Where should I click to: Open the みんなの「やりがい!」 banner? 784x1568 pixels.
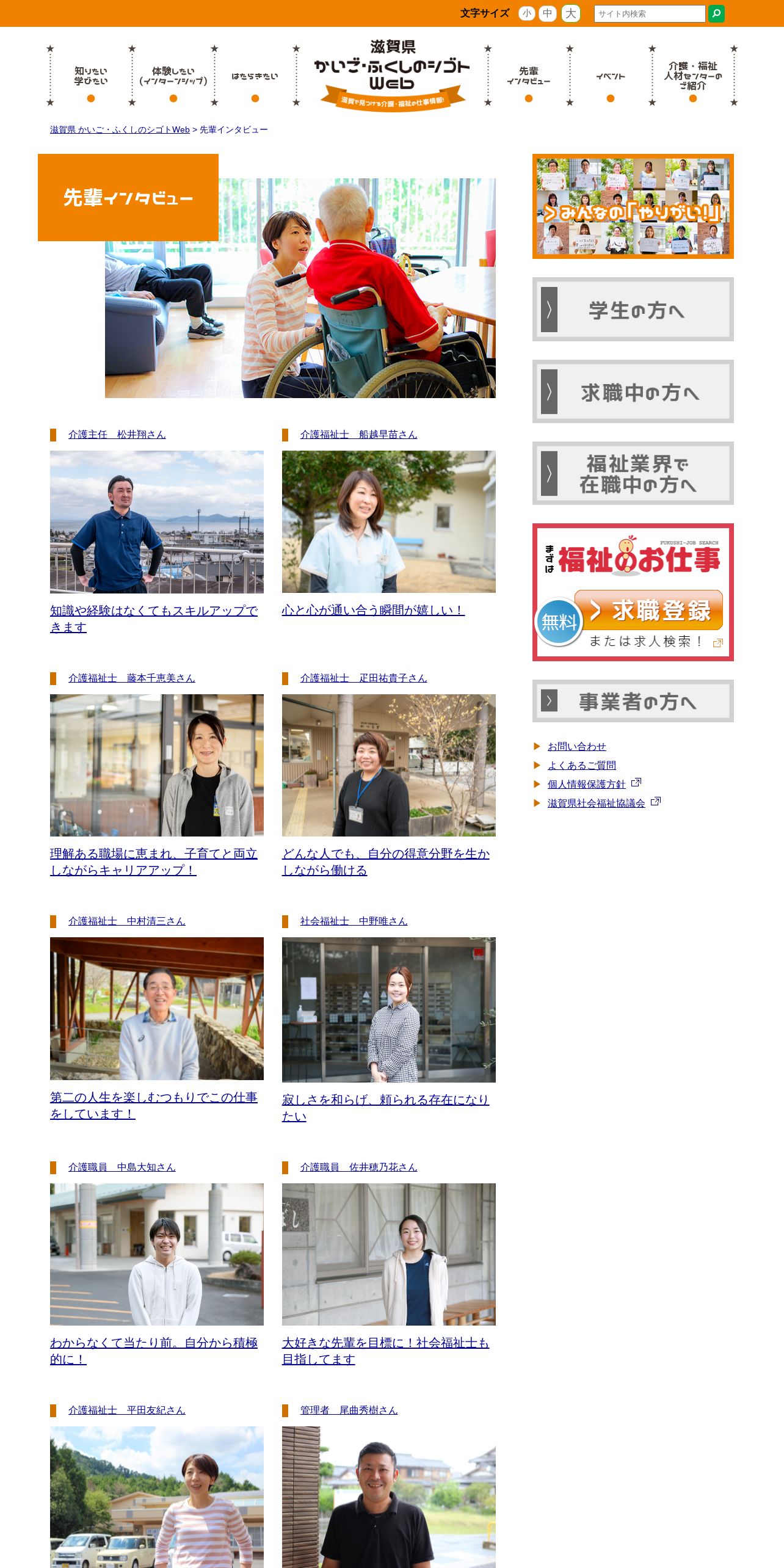[633, 206]
